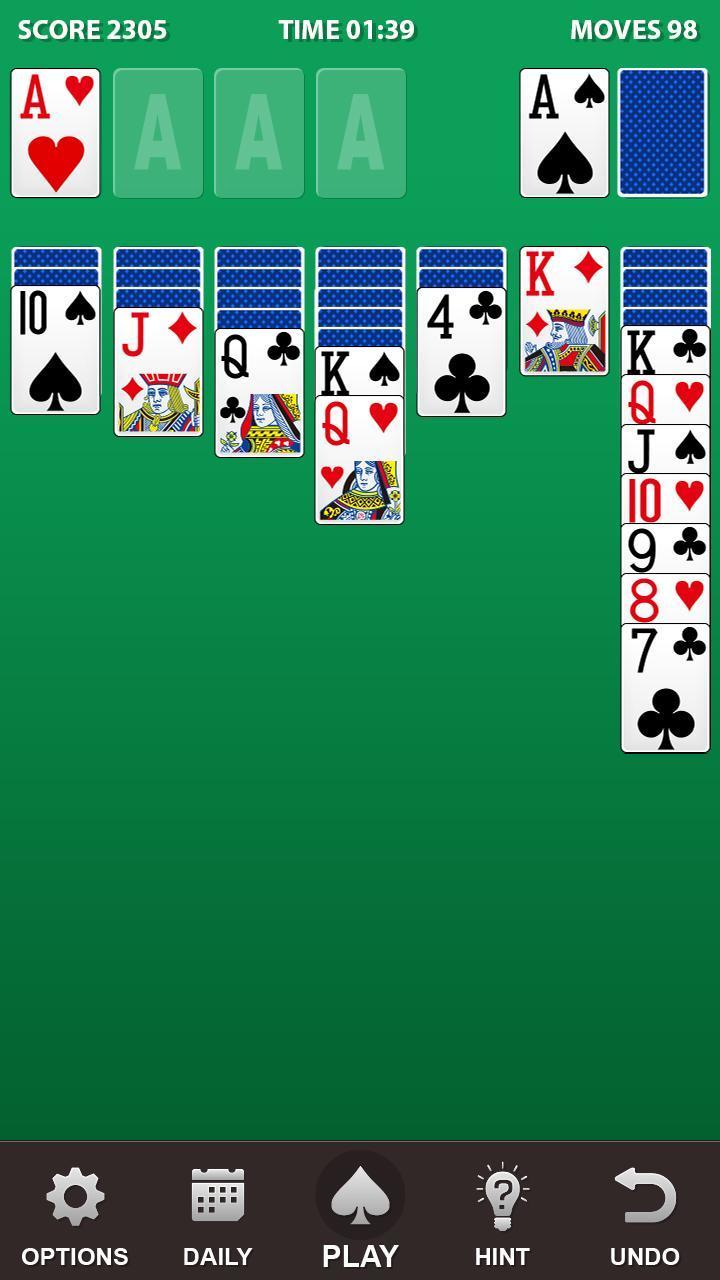Click the 9 of Clubs in rightmost column
The height and width of the screenshot is (1280, 720).
click(665, 546)
